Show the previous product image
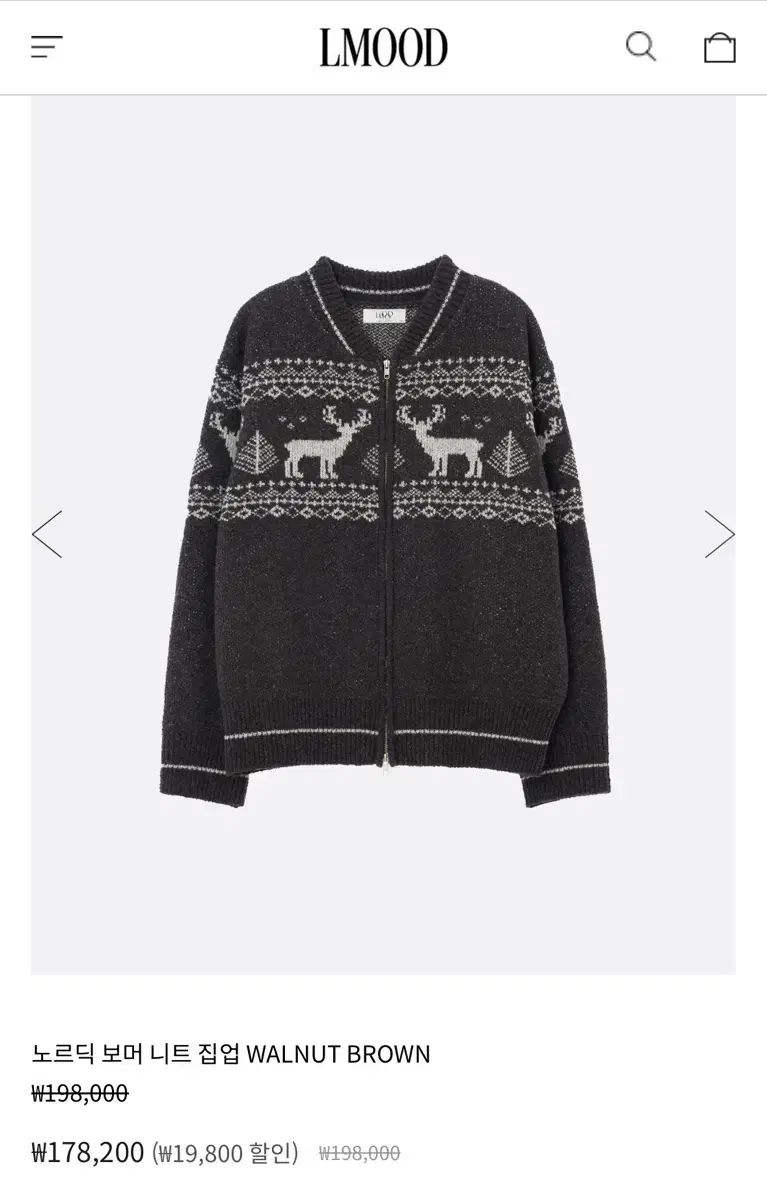The height and width of the screenshot is (1200, 767). 47,534
